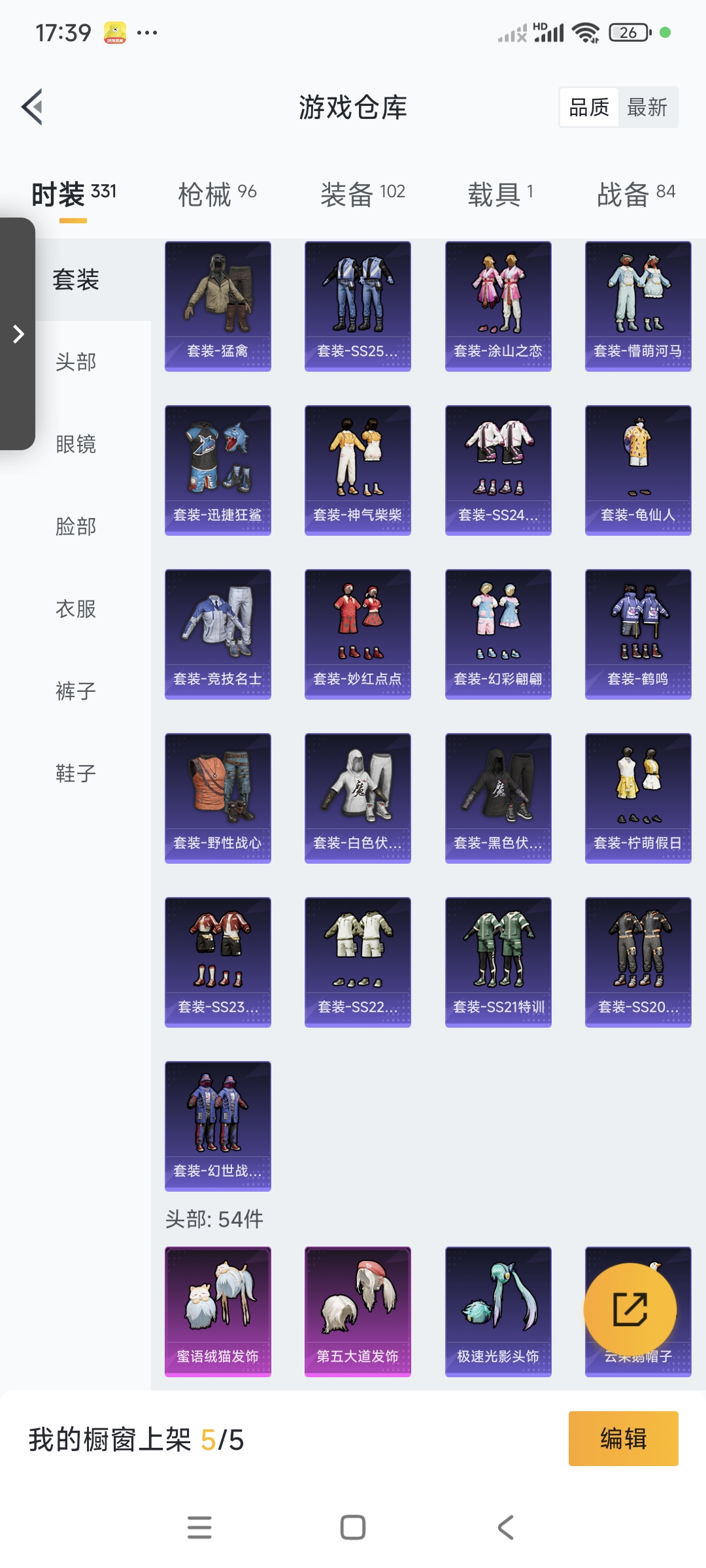This screenshot has height=1568, width=706.
Task: Sort the warehouse by 品质
Action: pos(589,107)
